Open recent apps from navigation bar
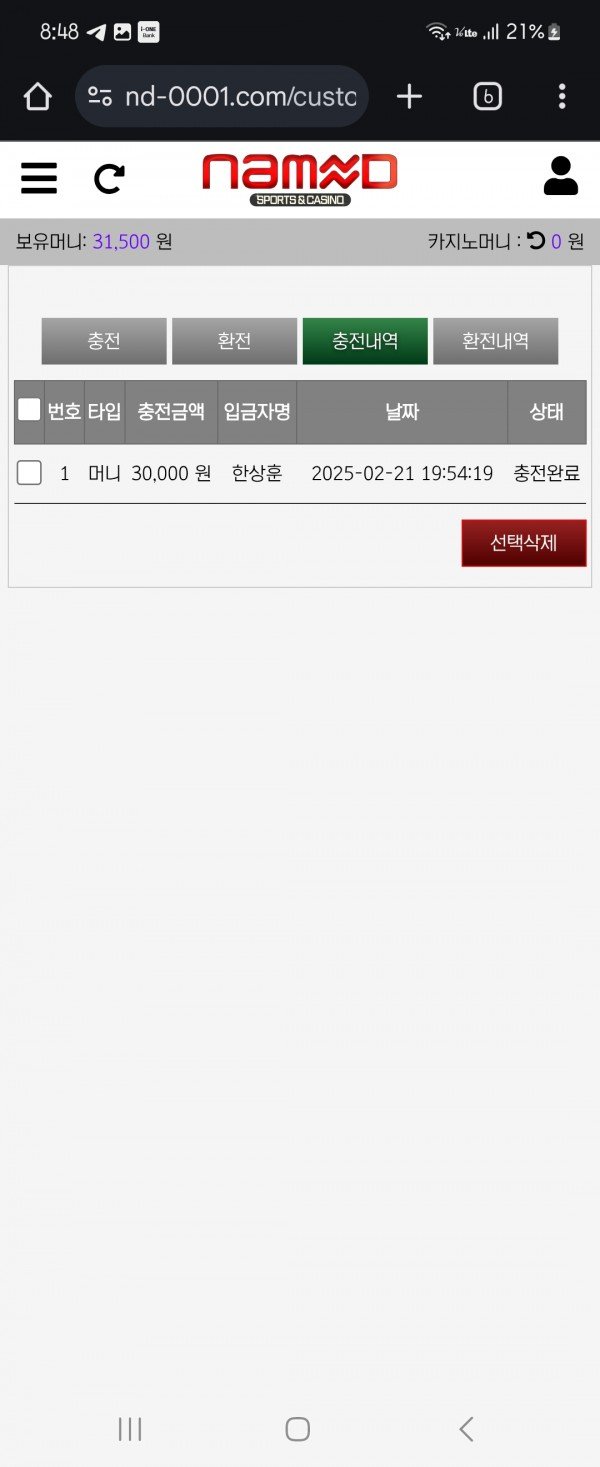The width and height of the screenshot is (600, 1467). 130,1429
